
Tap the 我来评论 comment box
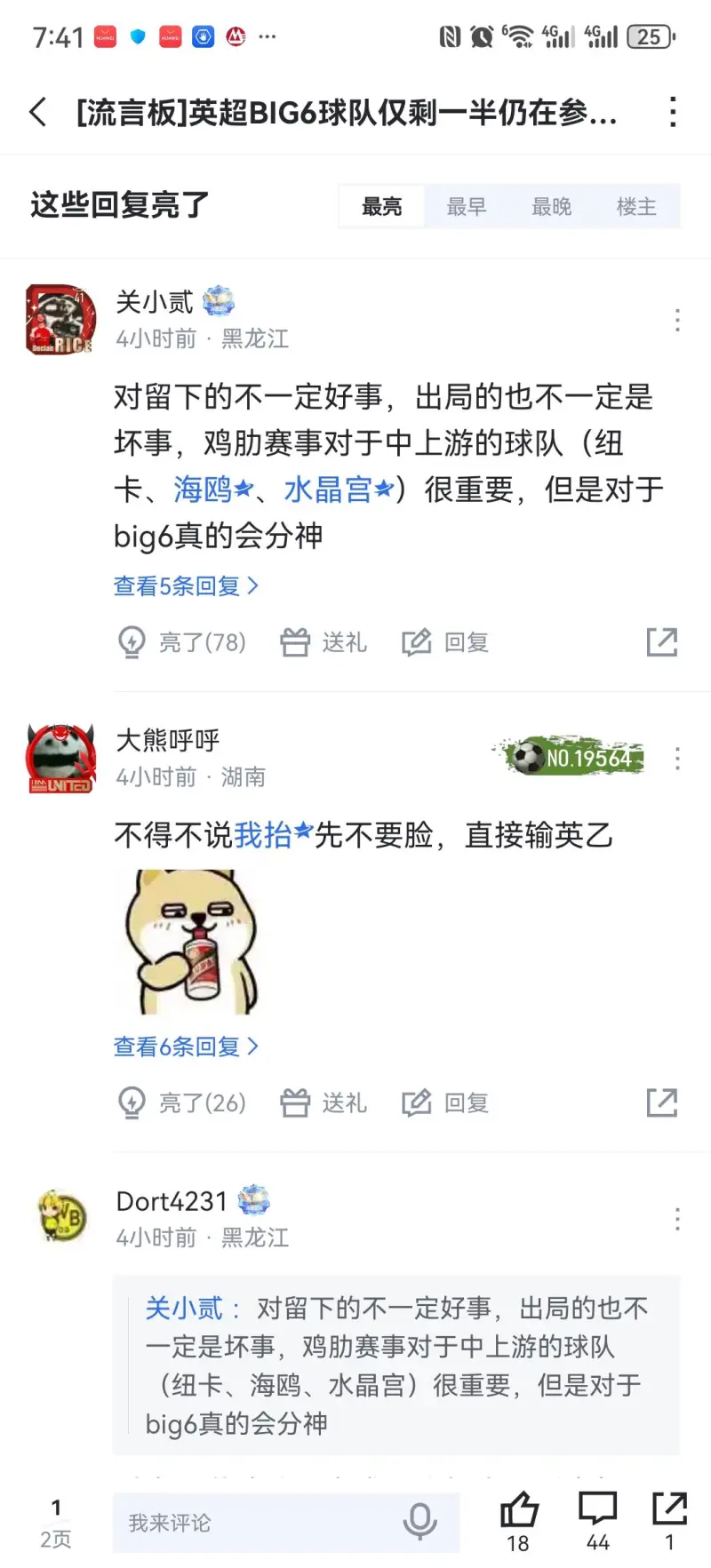coord(258,1523)
